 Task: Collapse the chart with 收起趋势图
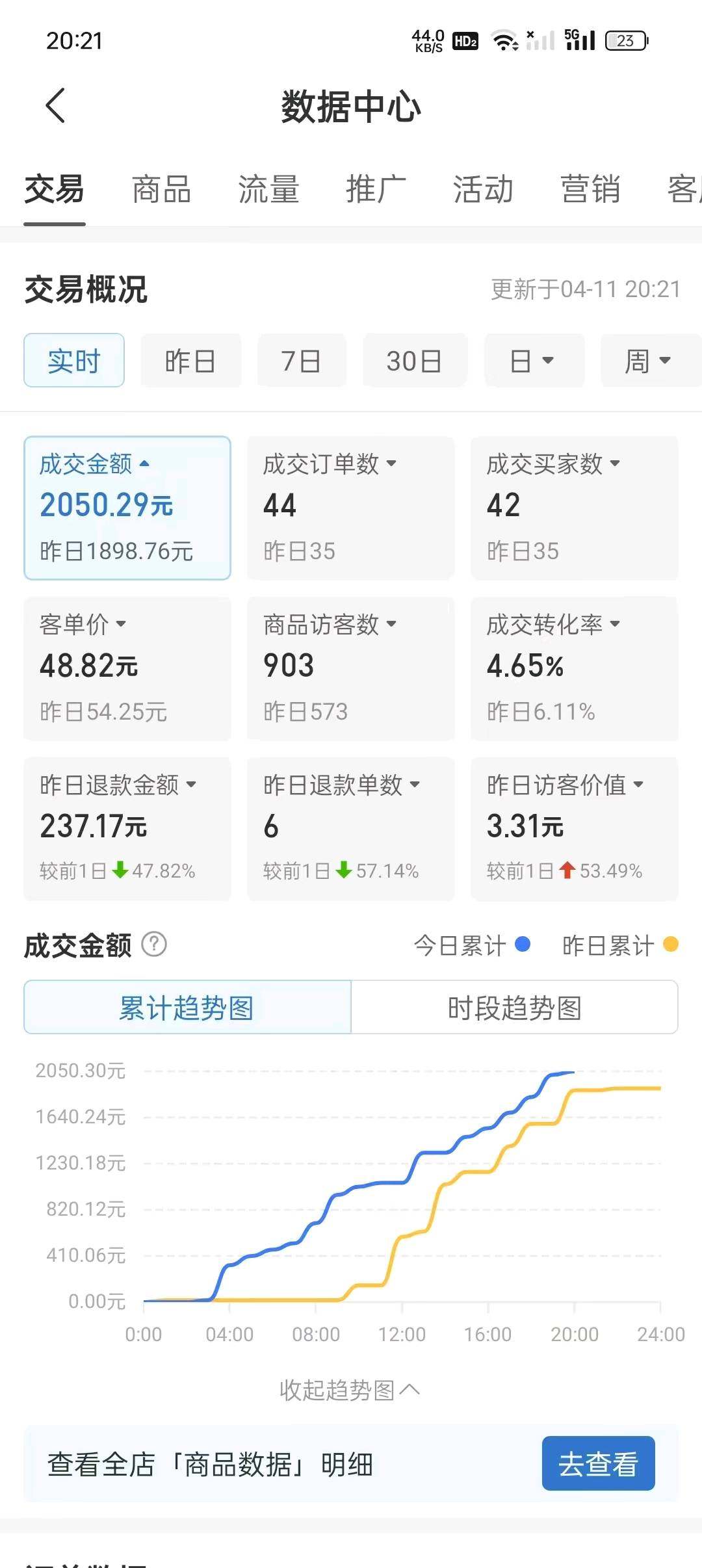pyautogui.click(x=350, y=1390)
